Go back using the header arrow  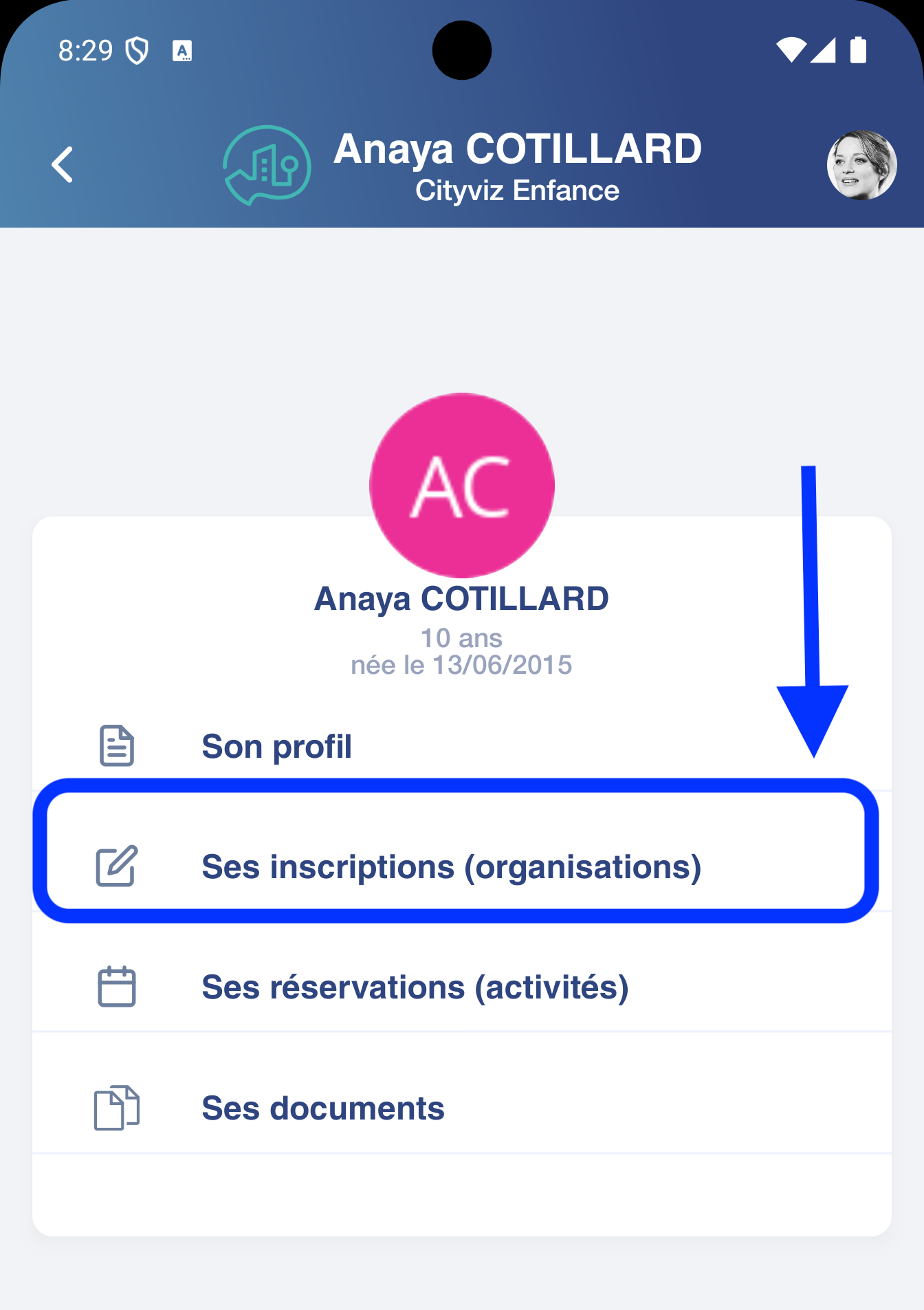[x=63, y=165]
